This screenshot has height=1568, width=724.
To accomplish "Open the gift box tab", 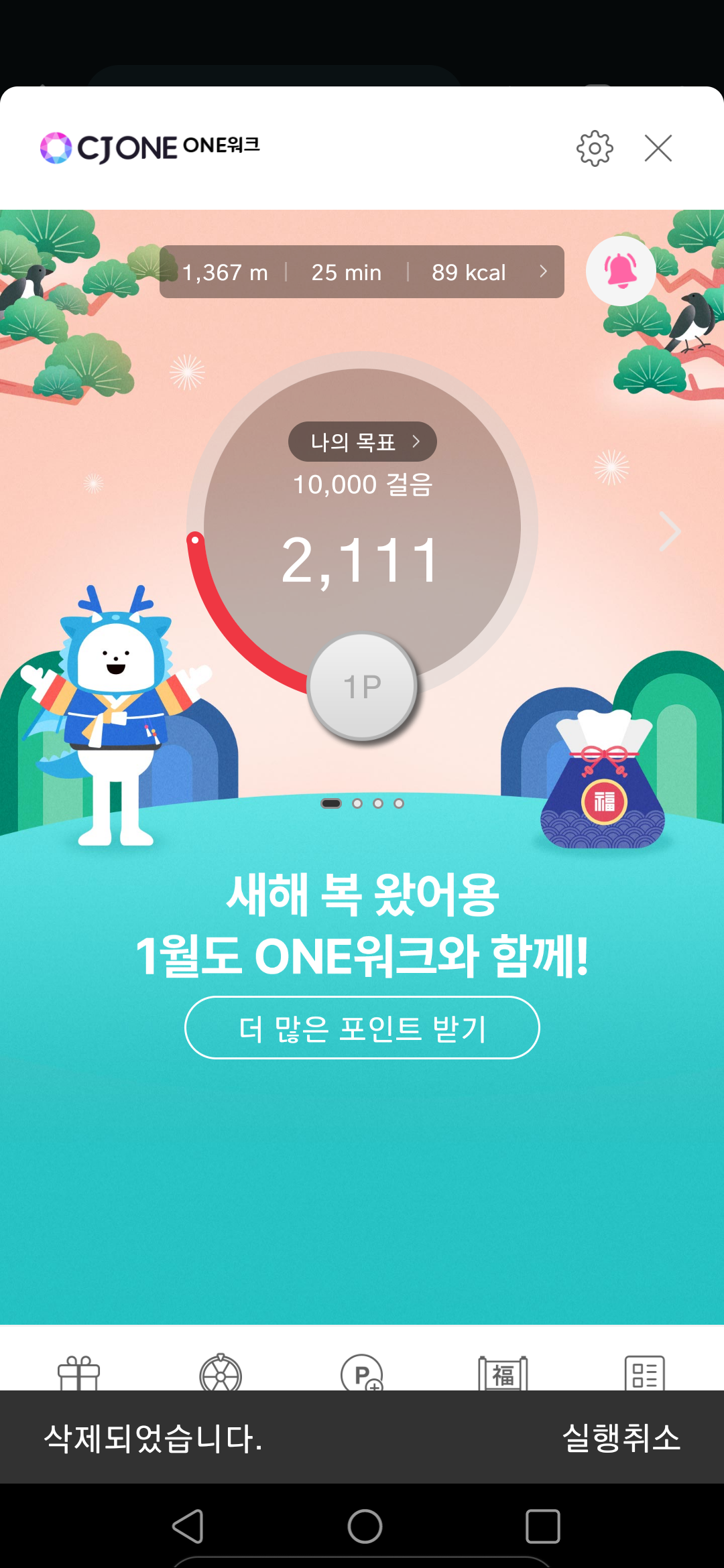I will 79,1372.
